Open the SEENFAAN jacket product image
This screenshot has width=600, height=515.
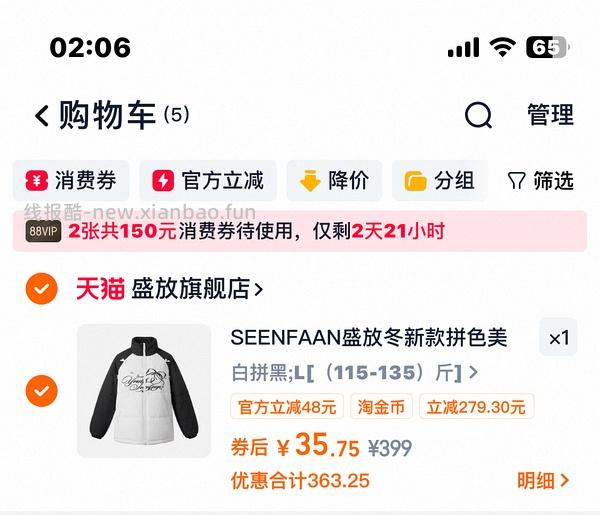(144, 391)
